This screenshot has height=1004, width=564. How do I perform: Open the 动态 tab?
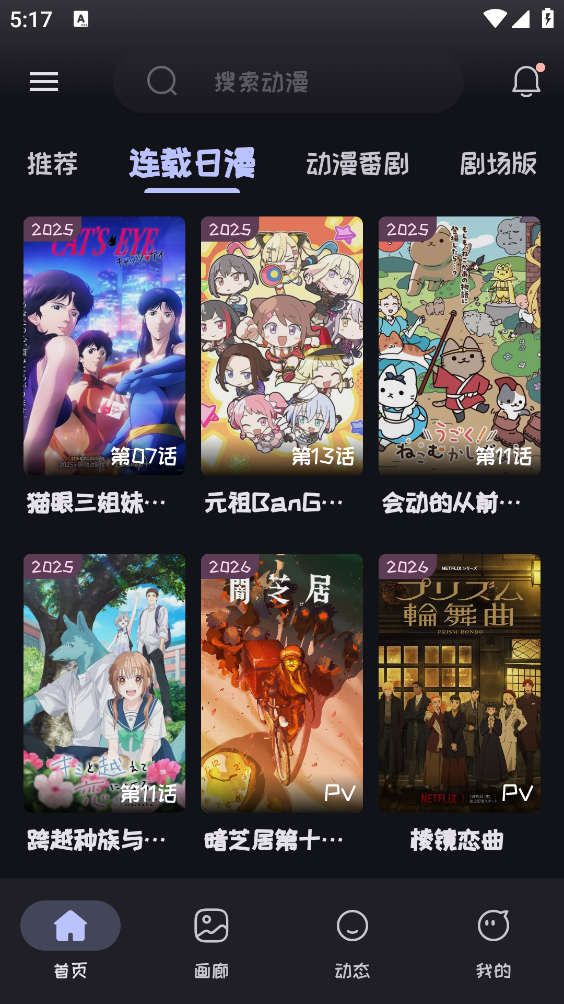pos(352,939)
